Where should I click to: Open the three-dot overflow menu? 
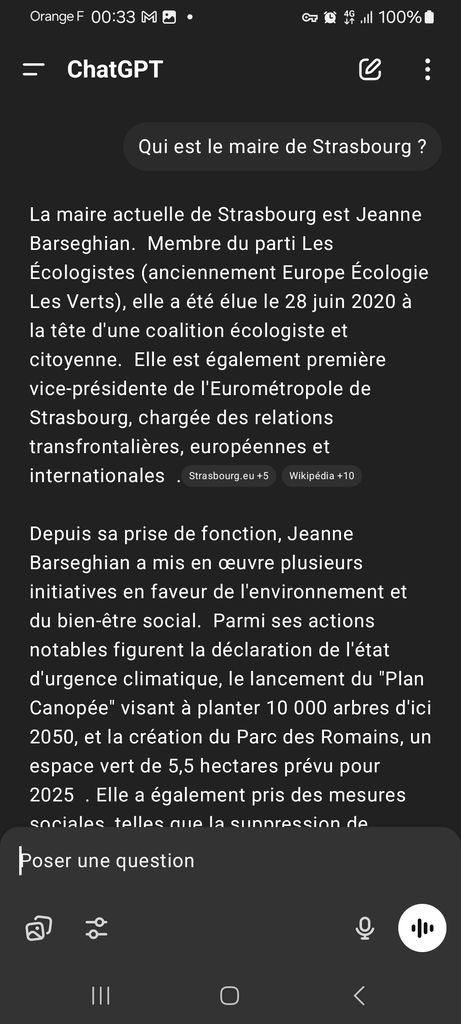(427, 69)
